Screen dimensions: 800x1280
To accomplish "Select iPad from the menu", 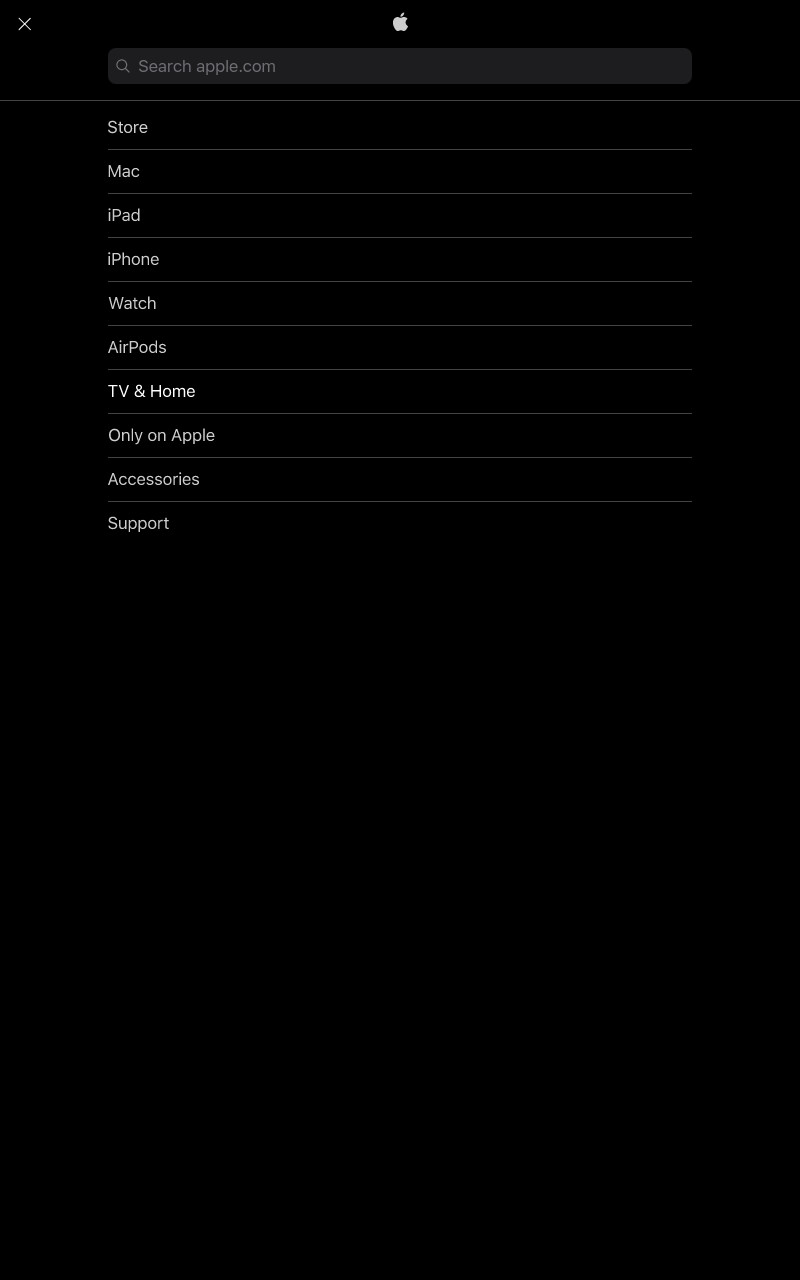I will pyautogui.click(x=400, y=215).
